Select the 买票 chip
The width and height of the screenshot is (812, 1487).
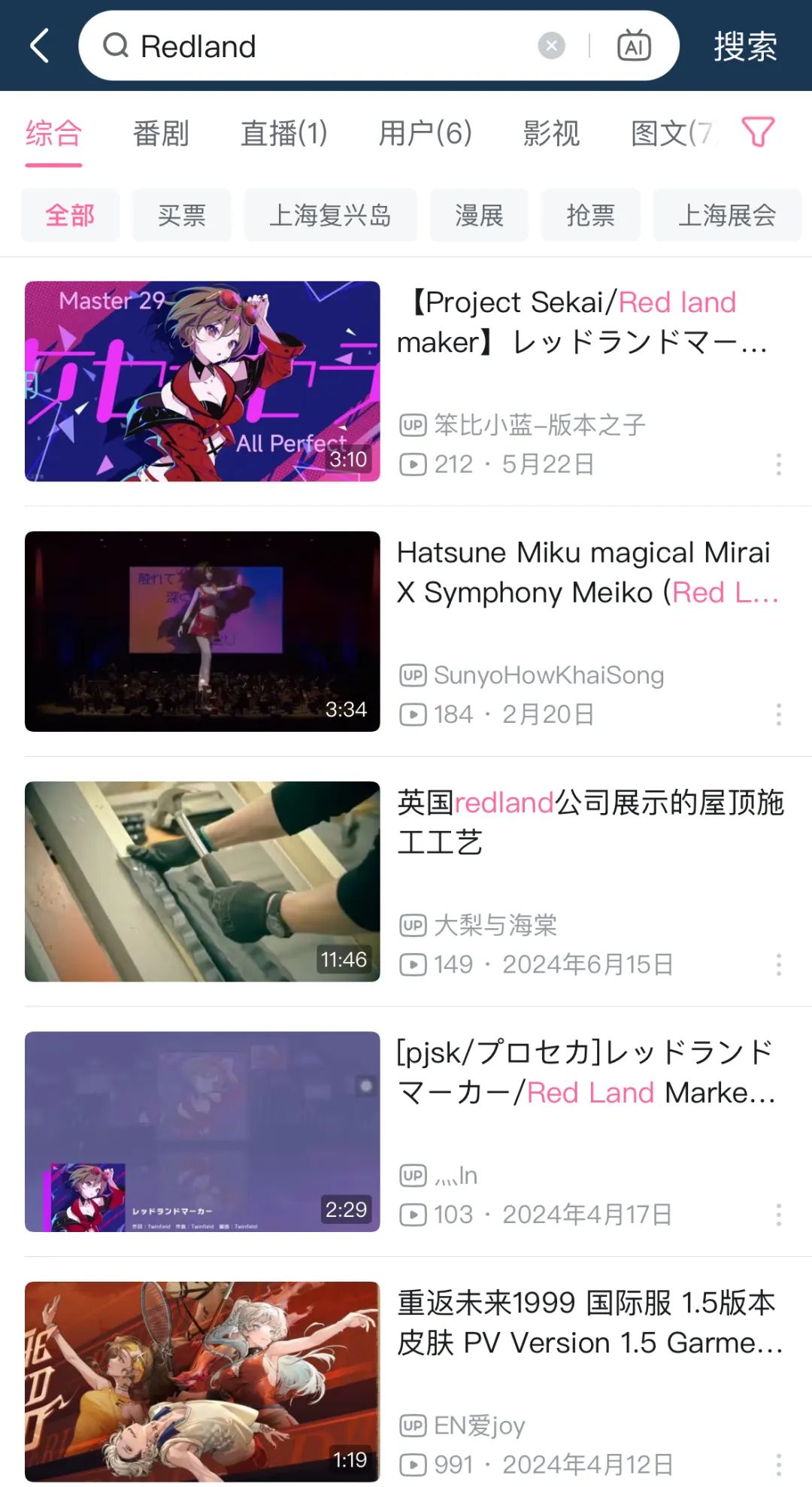pos(181,215)
